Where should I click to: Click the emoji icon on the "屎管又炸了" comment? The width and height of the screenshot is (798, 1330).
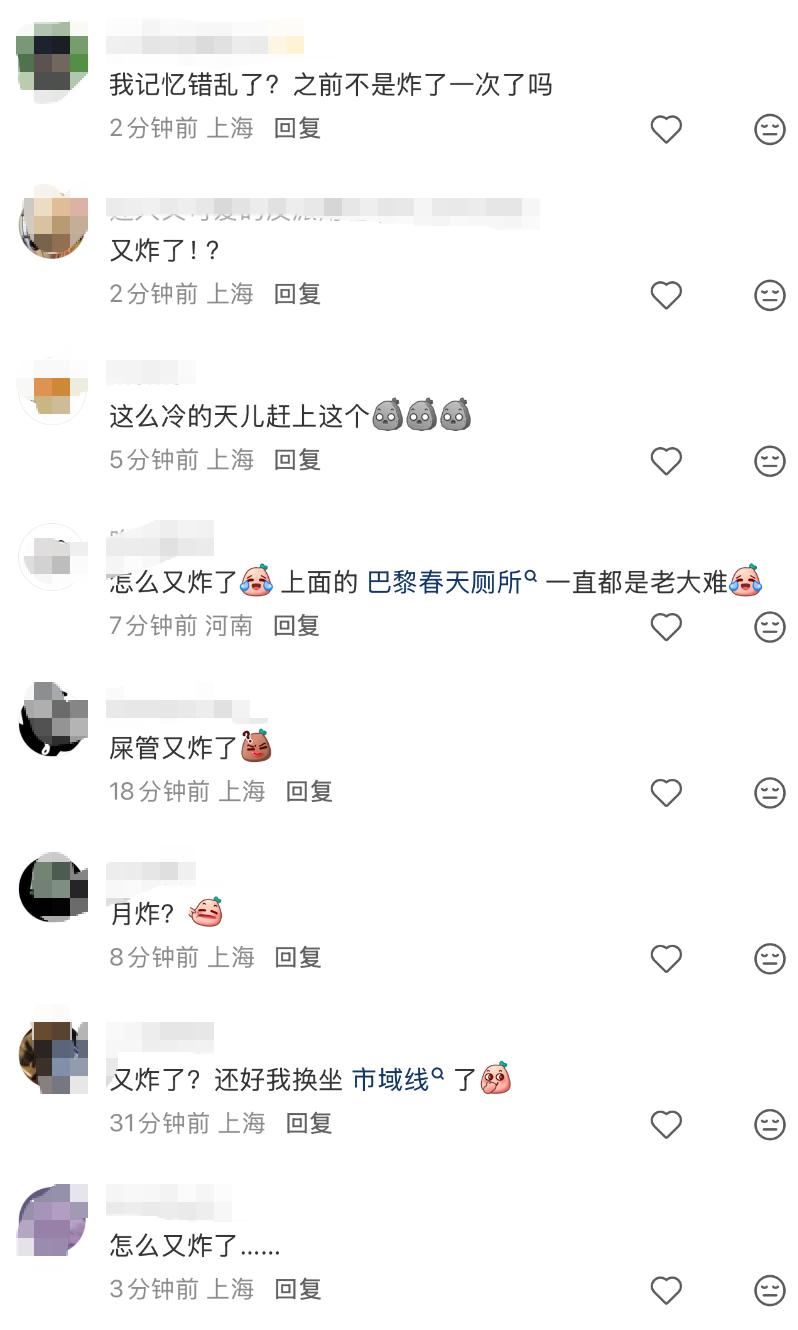[768, 792]
